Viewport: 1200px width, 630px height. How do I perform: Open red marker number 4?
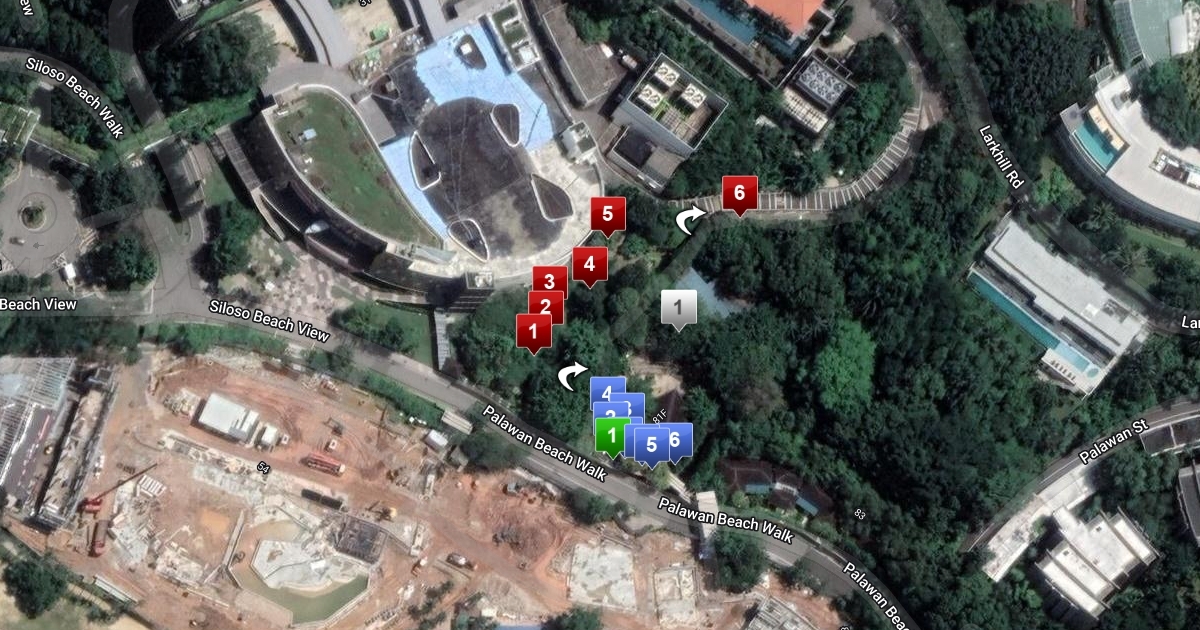589,264
